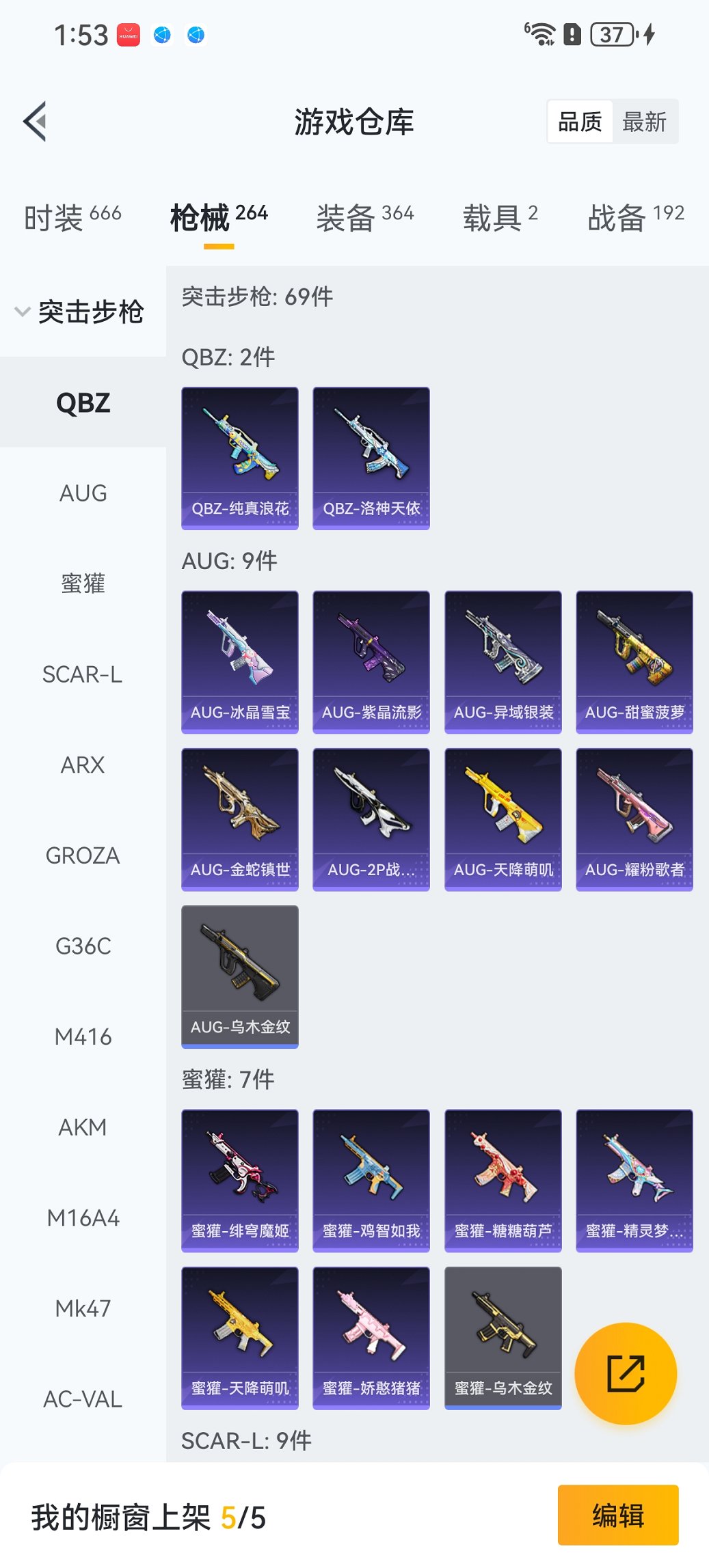Select M416 in the weapon sidebar
This screenshot has height=1568, width=709.
(x=82, y=1037)
